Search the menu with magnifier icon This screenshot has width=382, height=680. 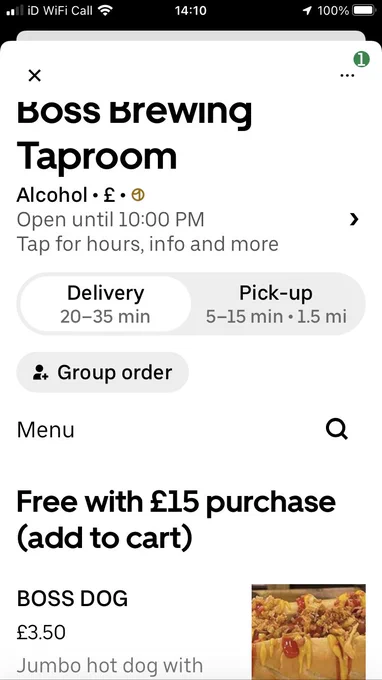point(336,430)
